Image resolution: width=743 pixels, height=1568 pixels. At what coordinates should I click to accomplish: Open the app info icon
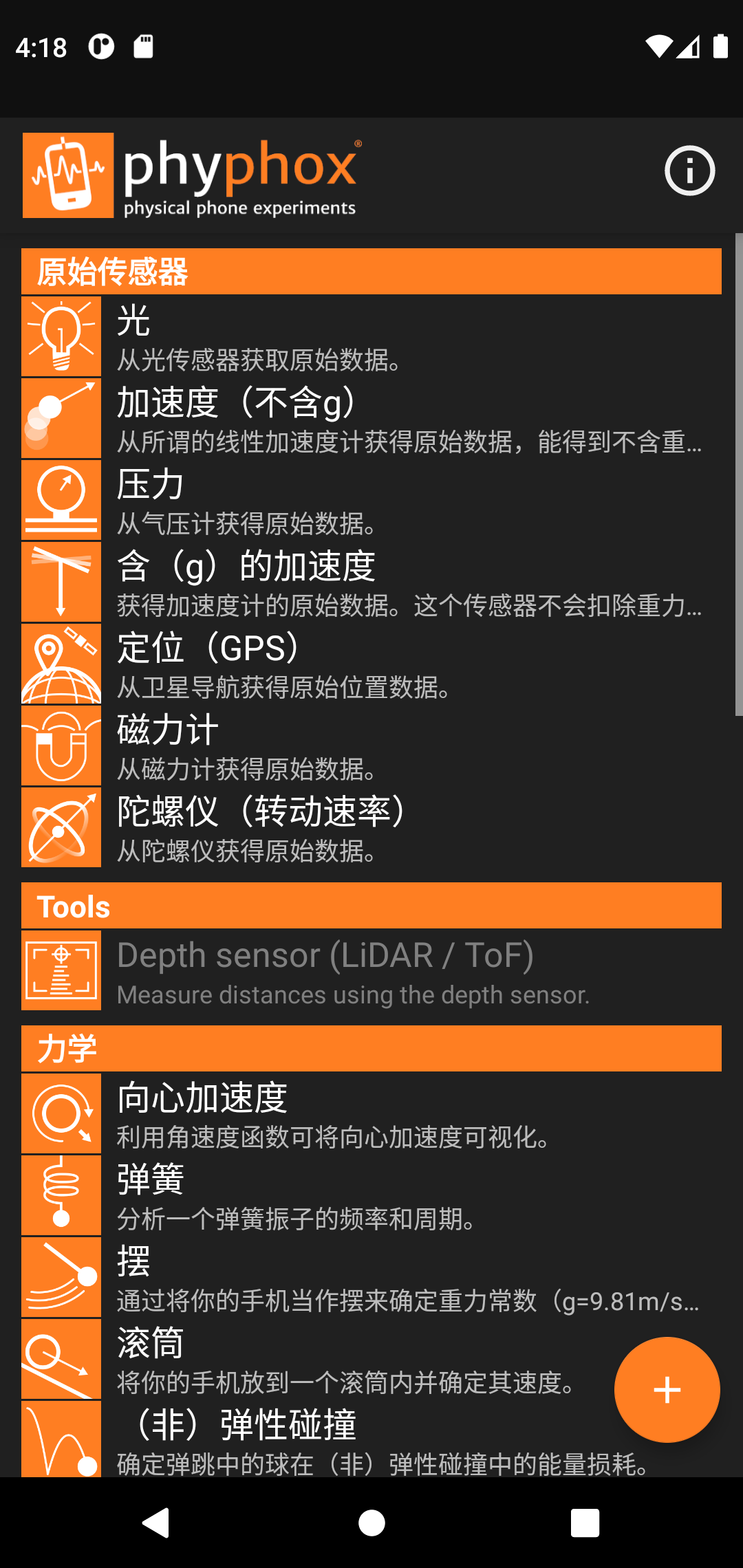pyautogui.click(x=689, y=171)
